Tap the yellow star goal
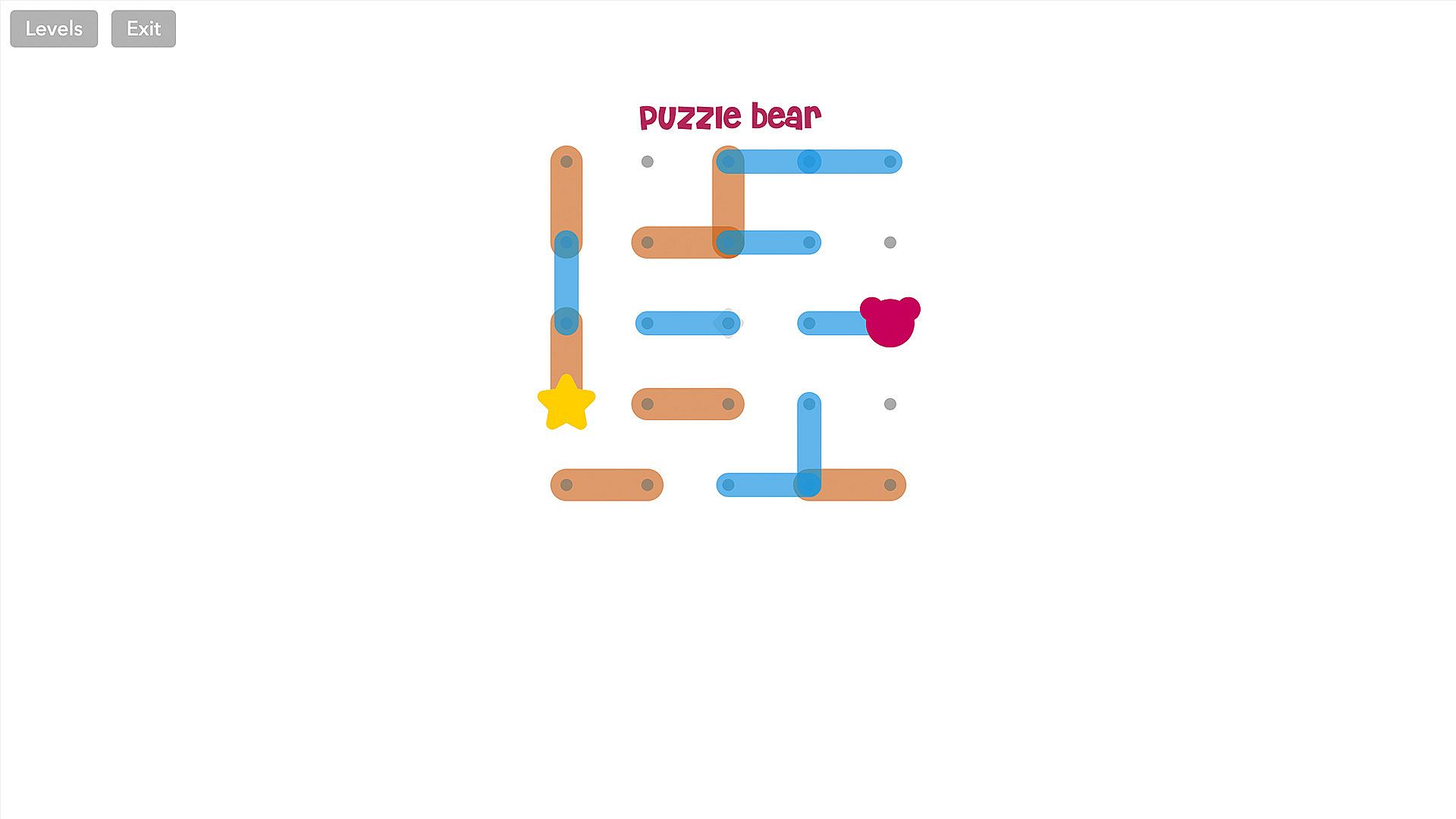 (x=566, y=404)
